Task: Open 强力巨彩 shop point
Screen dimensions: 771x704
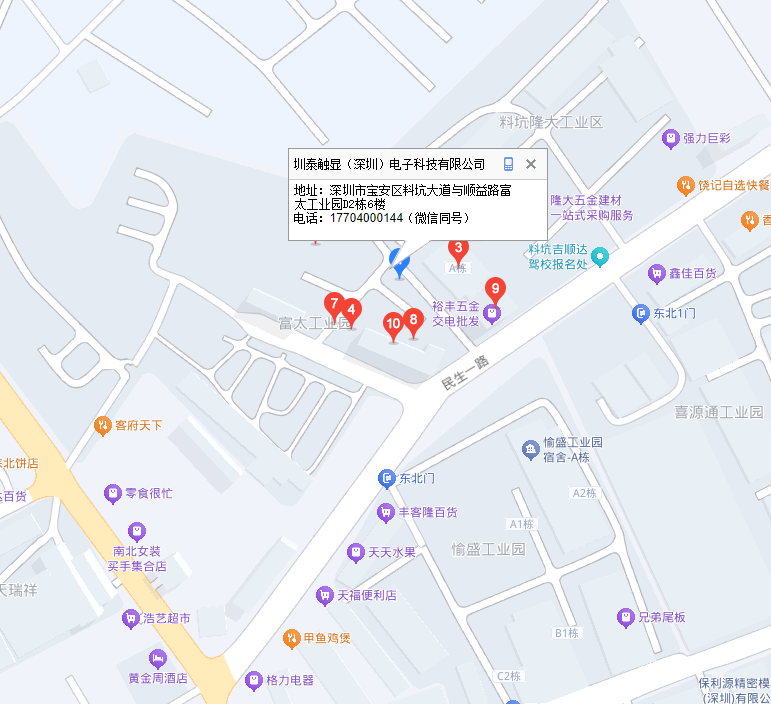Action: point(671,139)
